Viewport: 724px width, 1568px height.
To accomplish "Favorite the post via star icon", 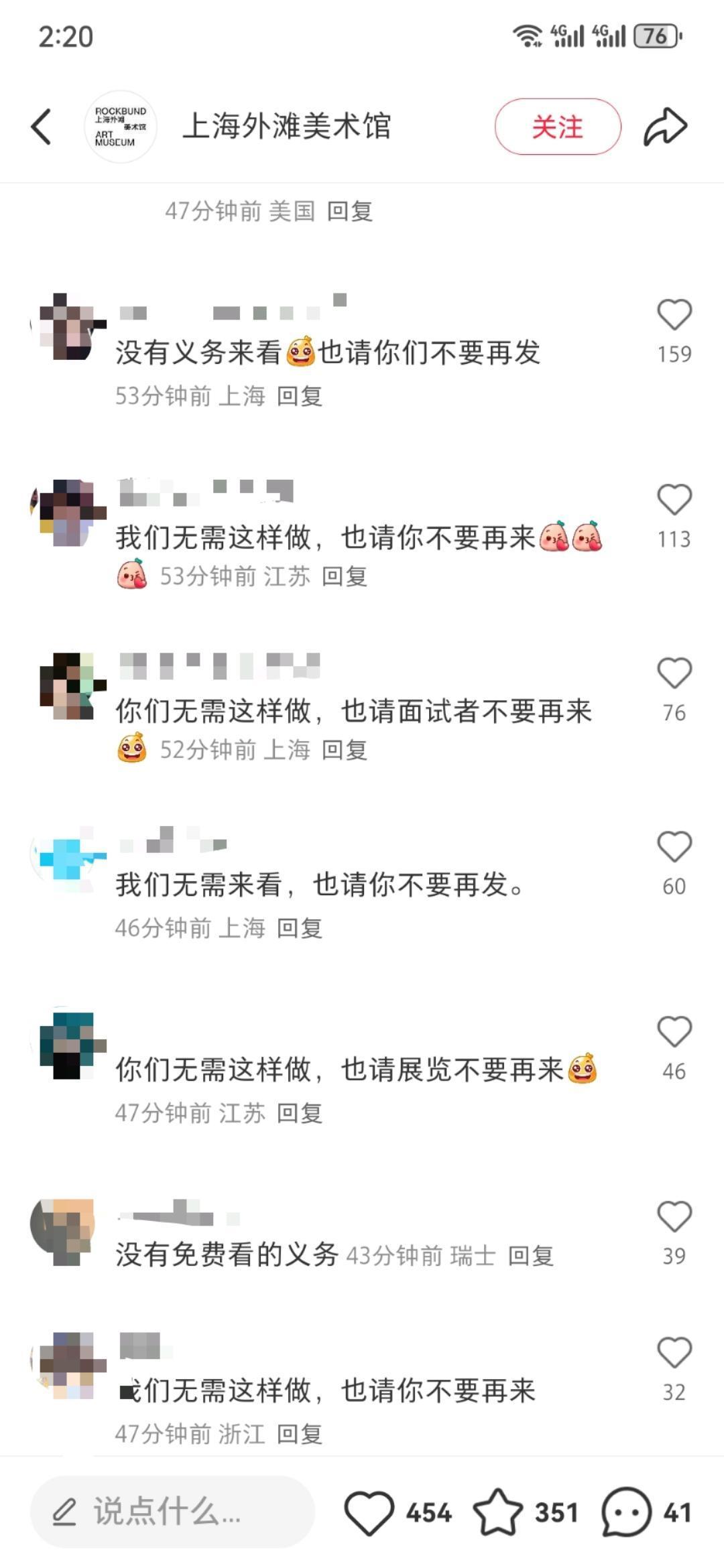I will [498, 1512].
